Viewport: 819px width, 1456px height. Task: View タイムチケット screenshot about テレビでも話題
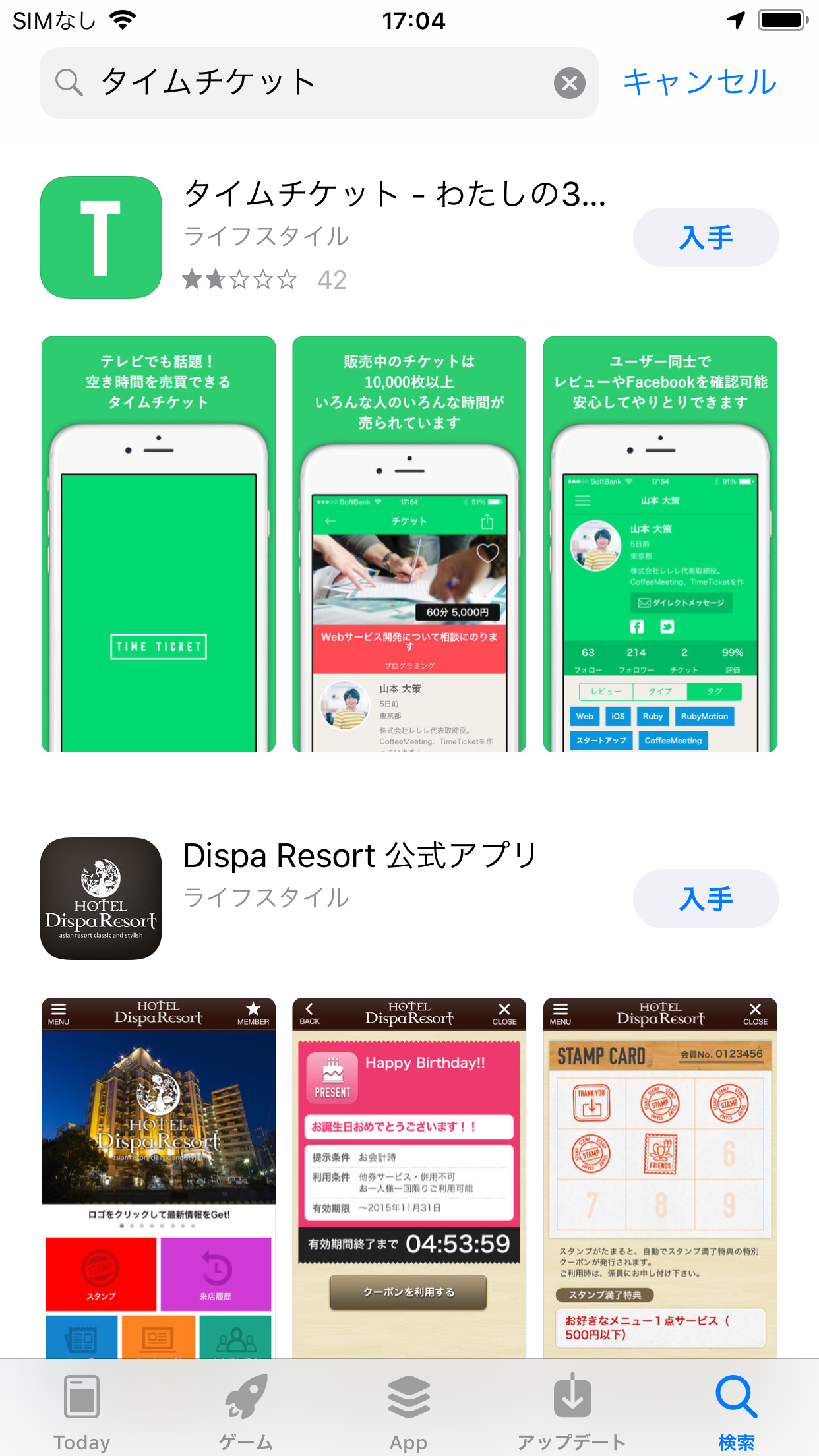click(x=158, y=544)
